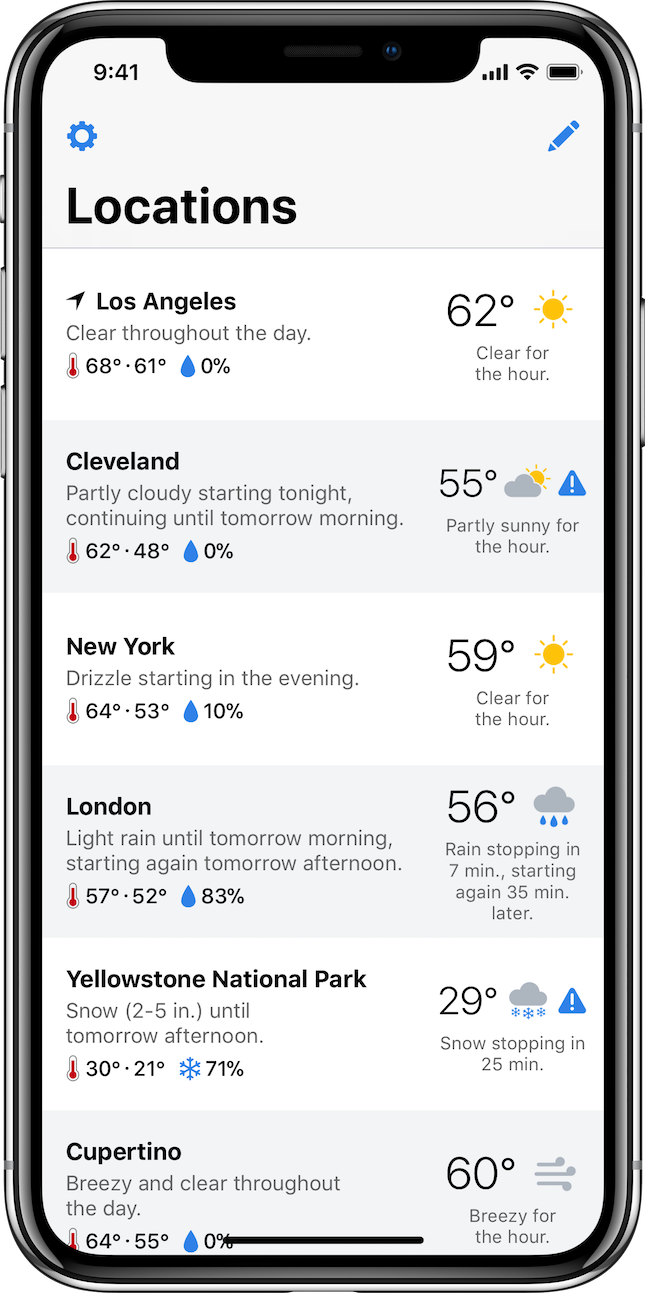Select the New York location

pyautogui.click(x=323, y=679)
